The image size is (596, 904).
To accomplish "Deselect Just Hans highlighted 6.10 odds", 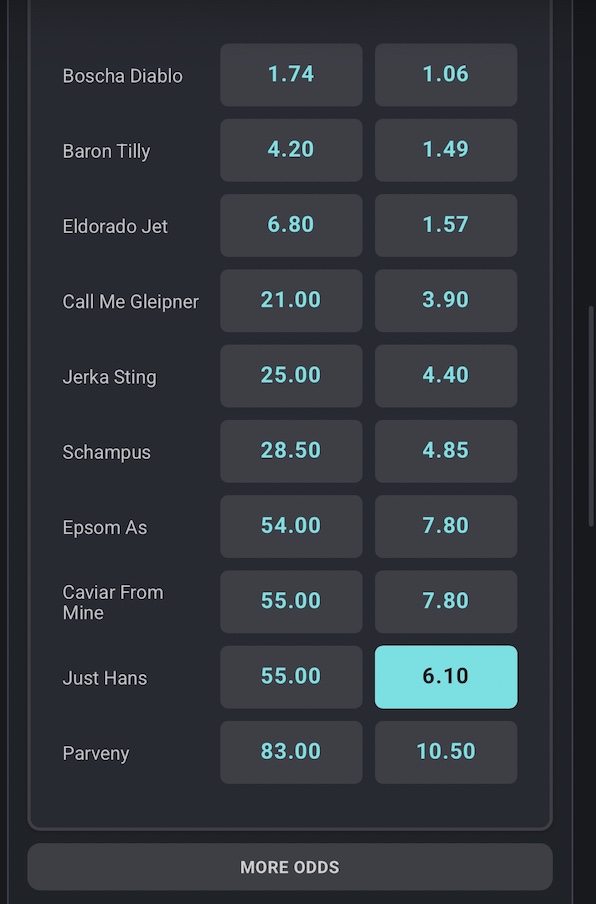I will tap(446, 677).
